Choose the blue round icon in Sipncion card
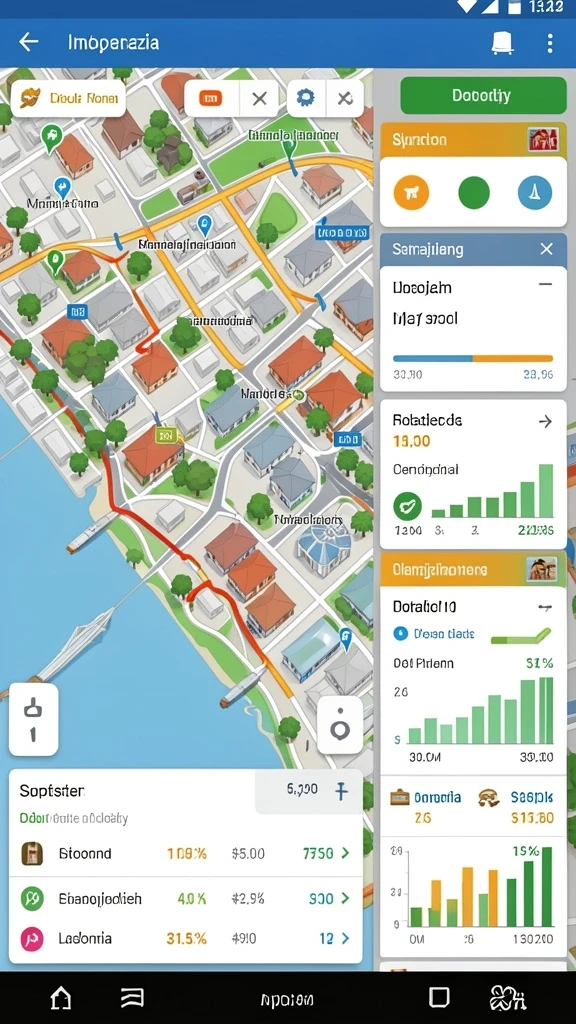Screen dimensions: 576x1024 pos(535,192)
